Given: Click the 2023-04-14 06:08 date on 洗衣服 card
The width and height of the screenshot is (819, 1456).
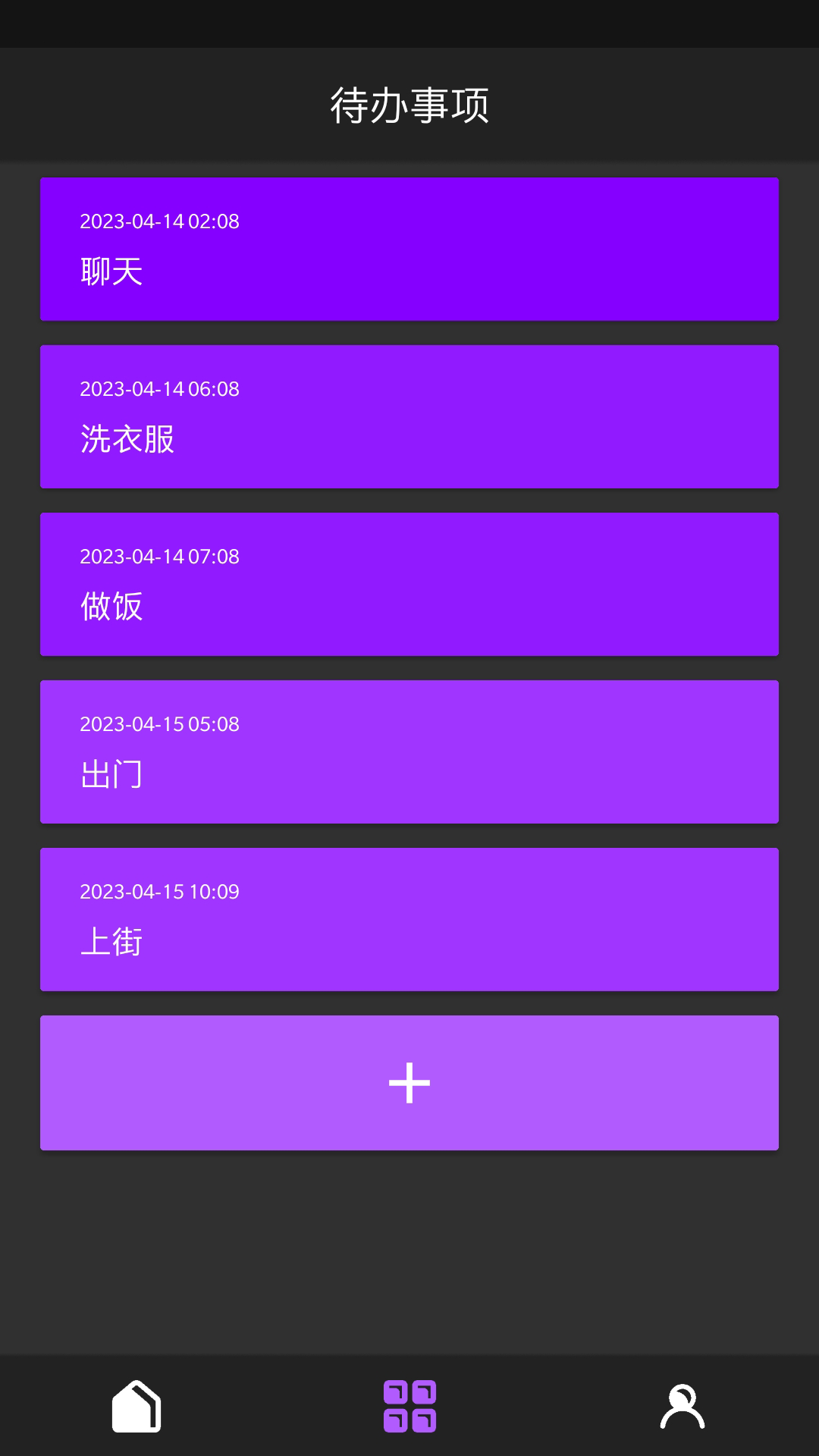Looking at the screenshot, I should tap(159, 390).
